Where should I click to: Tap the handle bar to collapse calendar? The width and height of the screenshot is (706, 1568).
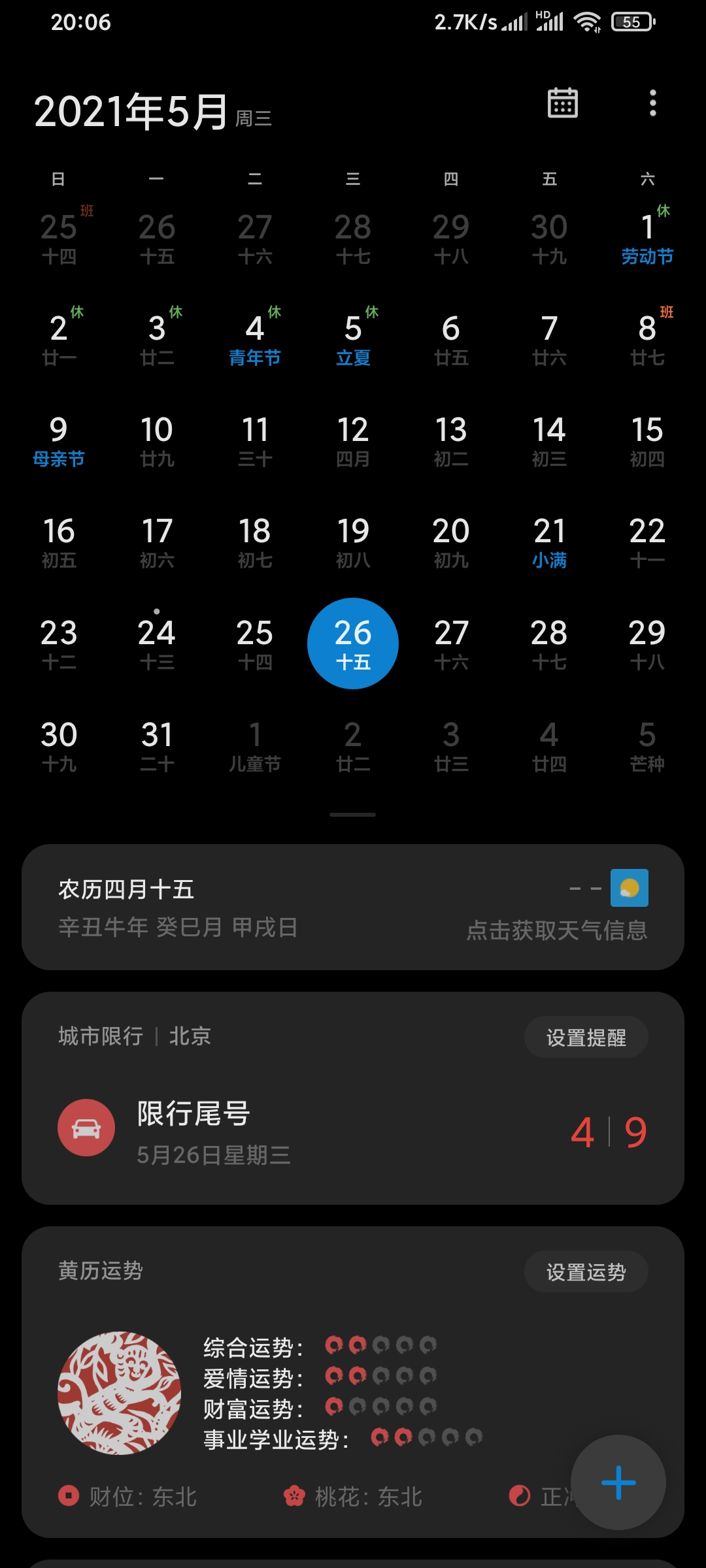[x=353, y=815]
